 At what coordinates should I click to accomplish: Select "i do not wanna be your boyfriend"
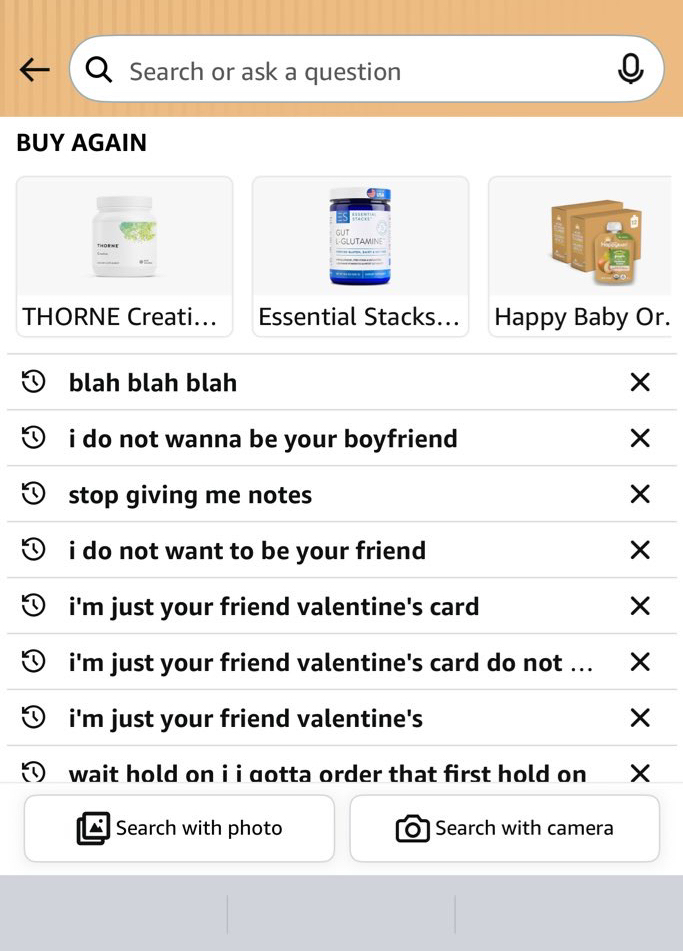pos(263,439)
